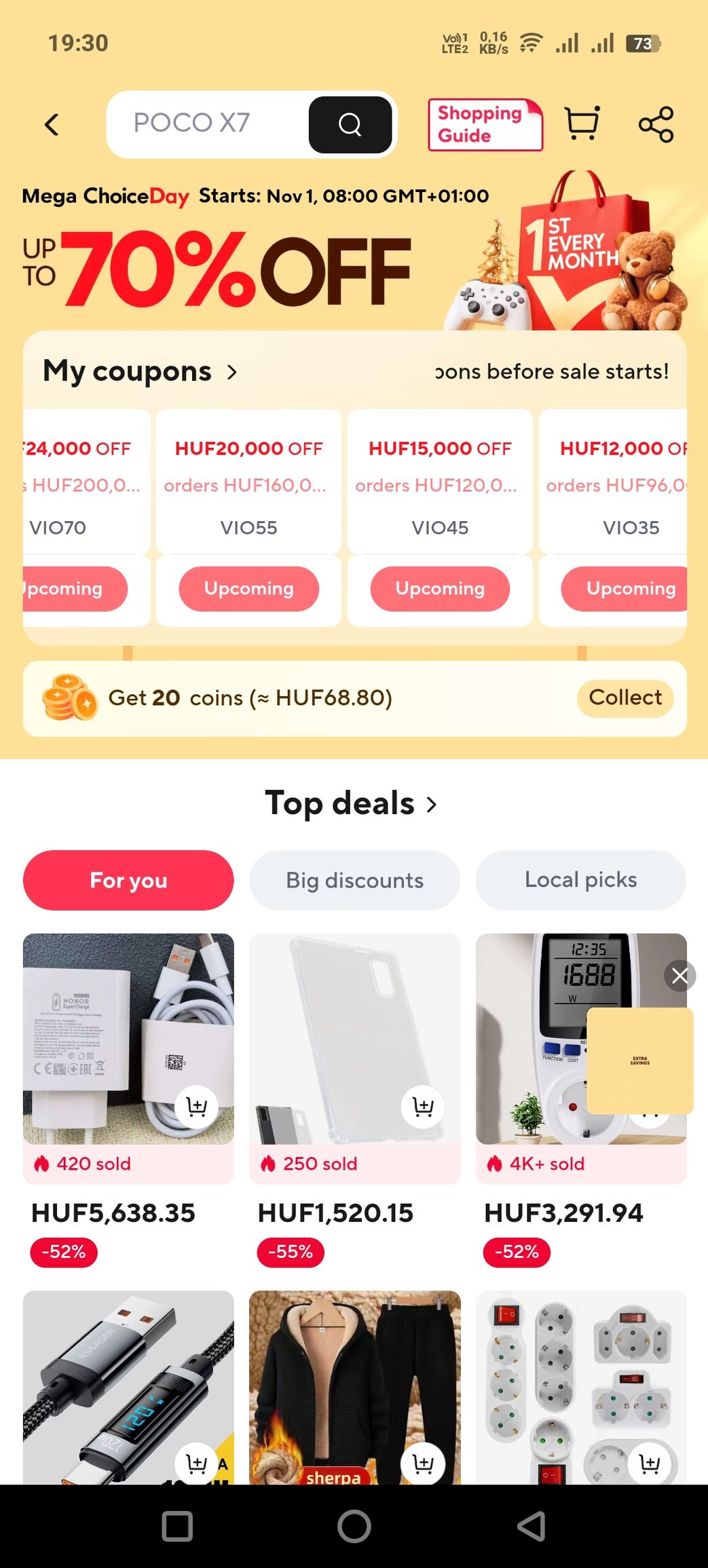Image resolution: width=708 pixels, height=1568 pixels.
Task: Go back using the top-left arrow
Action: tap(52, 124)
